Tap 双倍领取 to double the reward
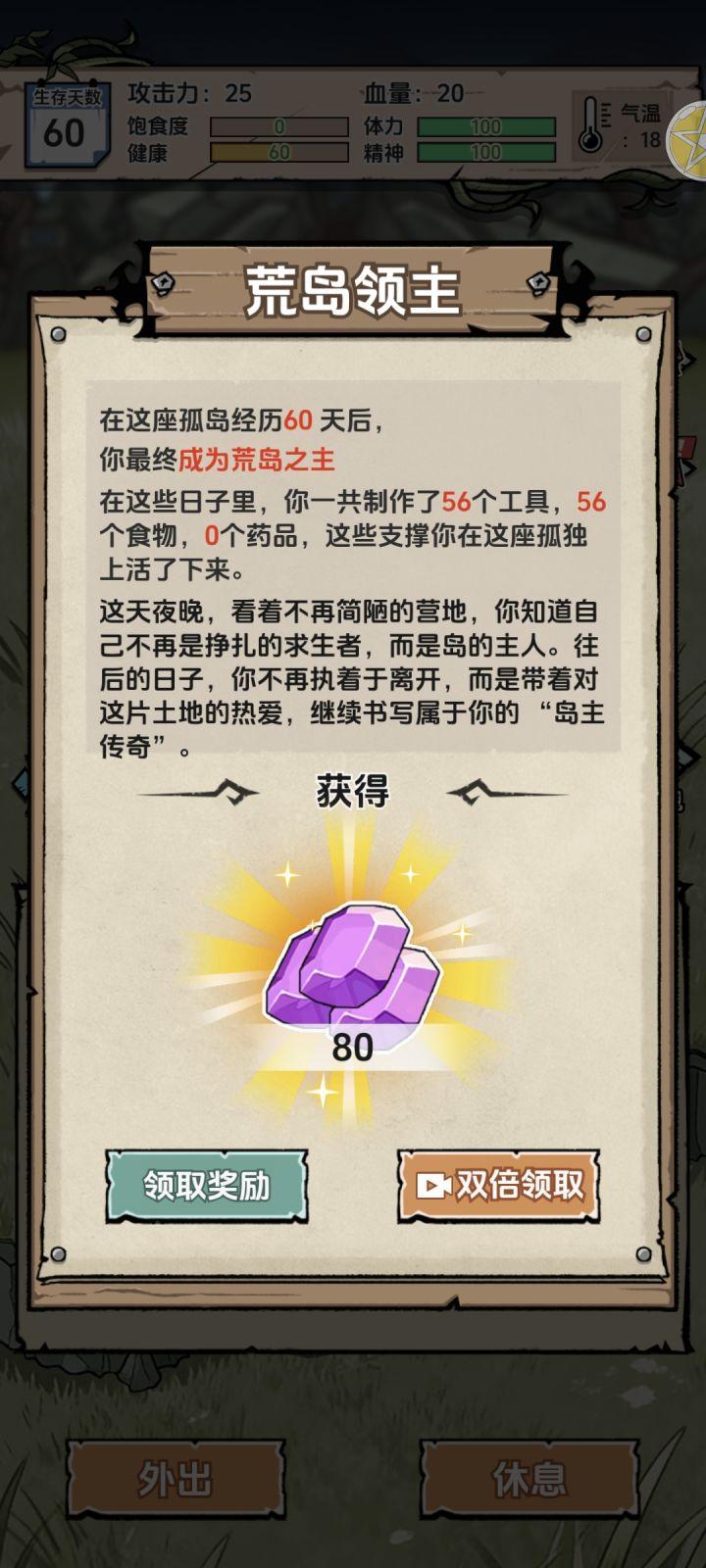Screen dimensions: 706x1568 tap(498, 1186)
